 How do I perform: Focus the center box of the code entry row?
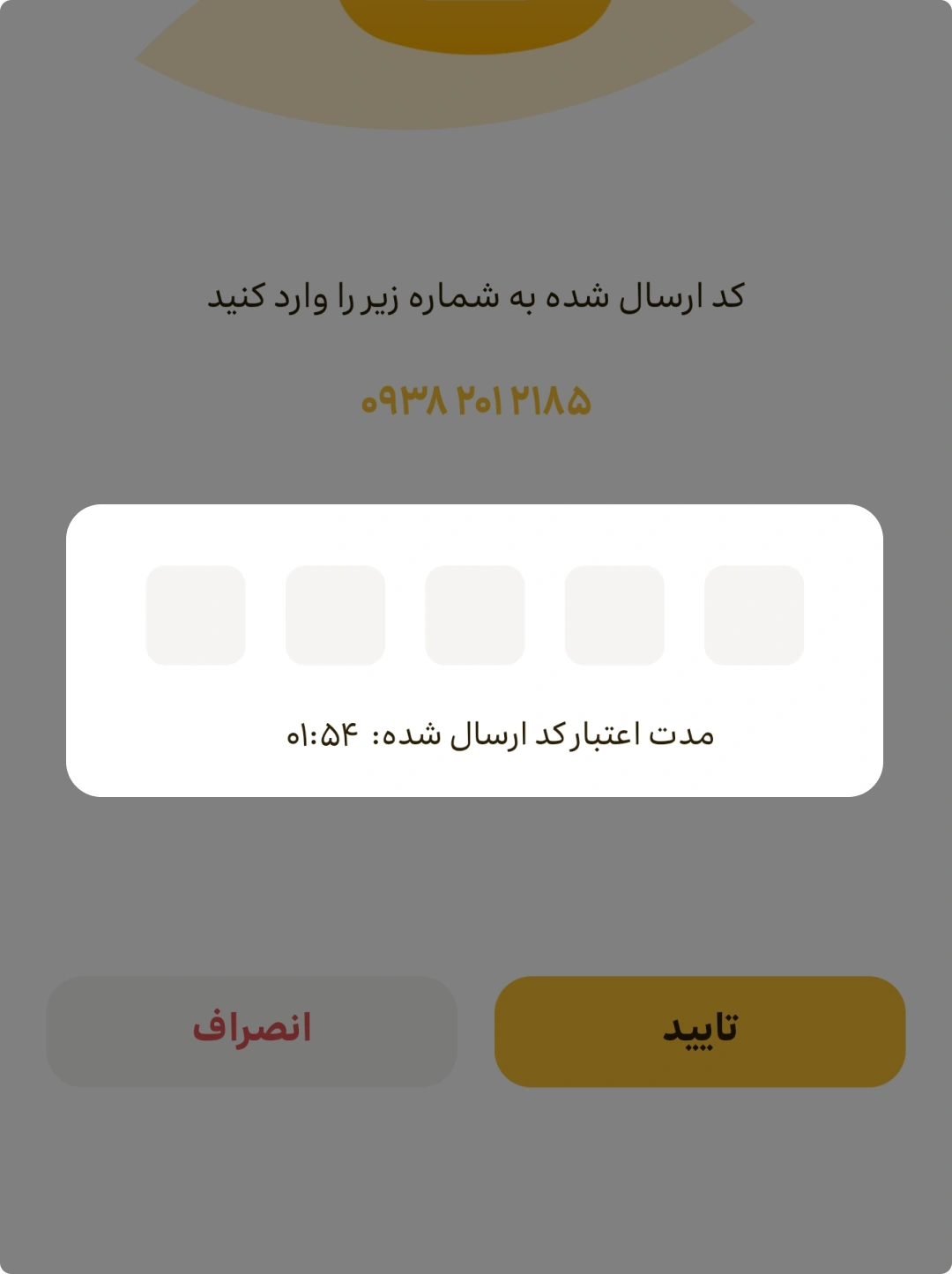474,613
